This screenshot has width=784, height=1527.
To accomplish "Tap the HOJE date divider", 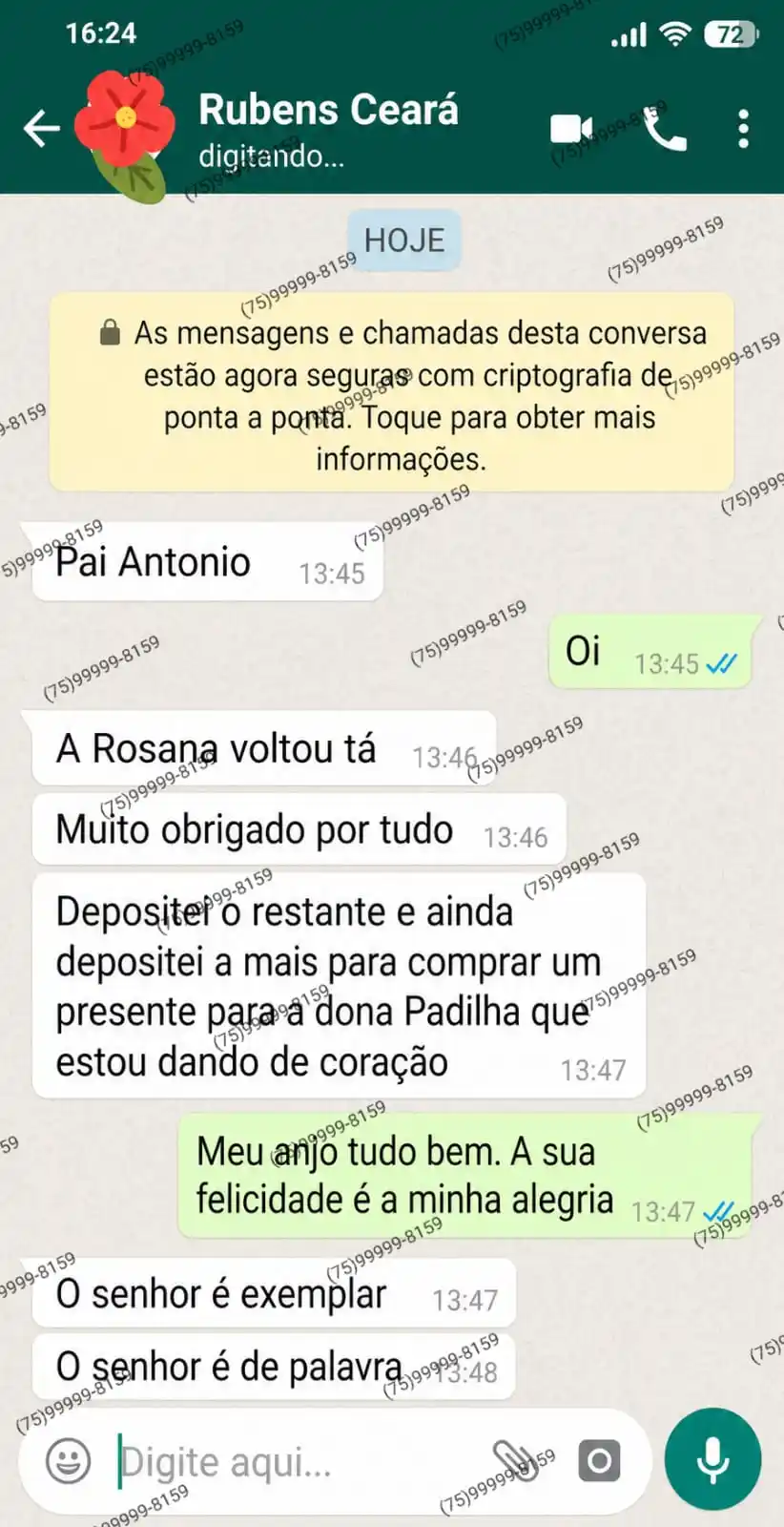I will (403, 240).
